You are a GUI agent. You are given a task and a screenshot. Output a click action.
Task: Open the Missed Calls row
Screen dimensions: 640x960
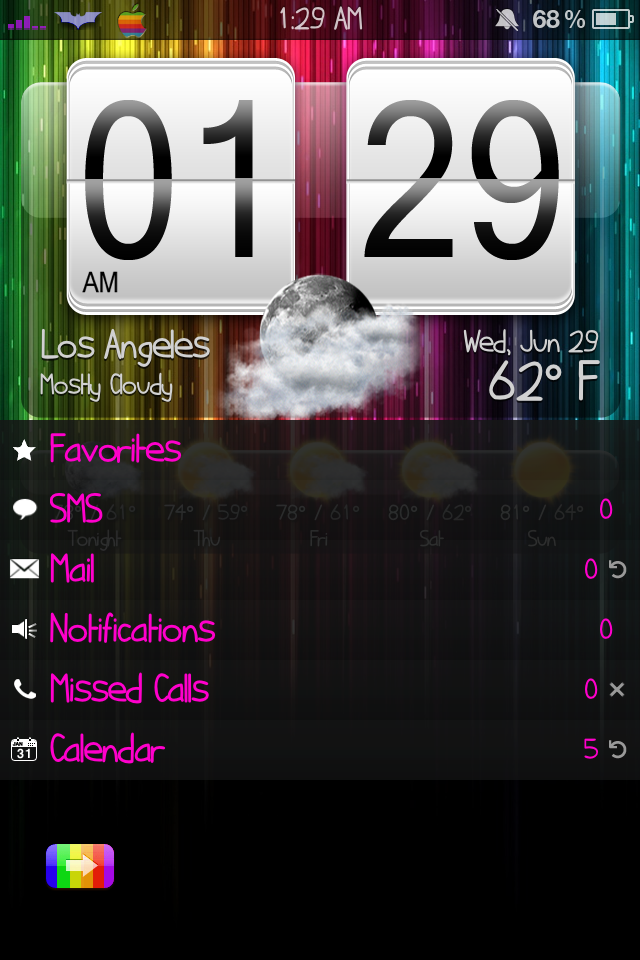click(x=129, y=690)
